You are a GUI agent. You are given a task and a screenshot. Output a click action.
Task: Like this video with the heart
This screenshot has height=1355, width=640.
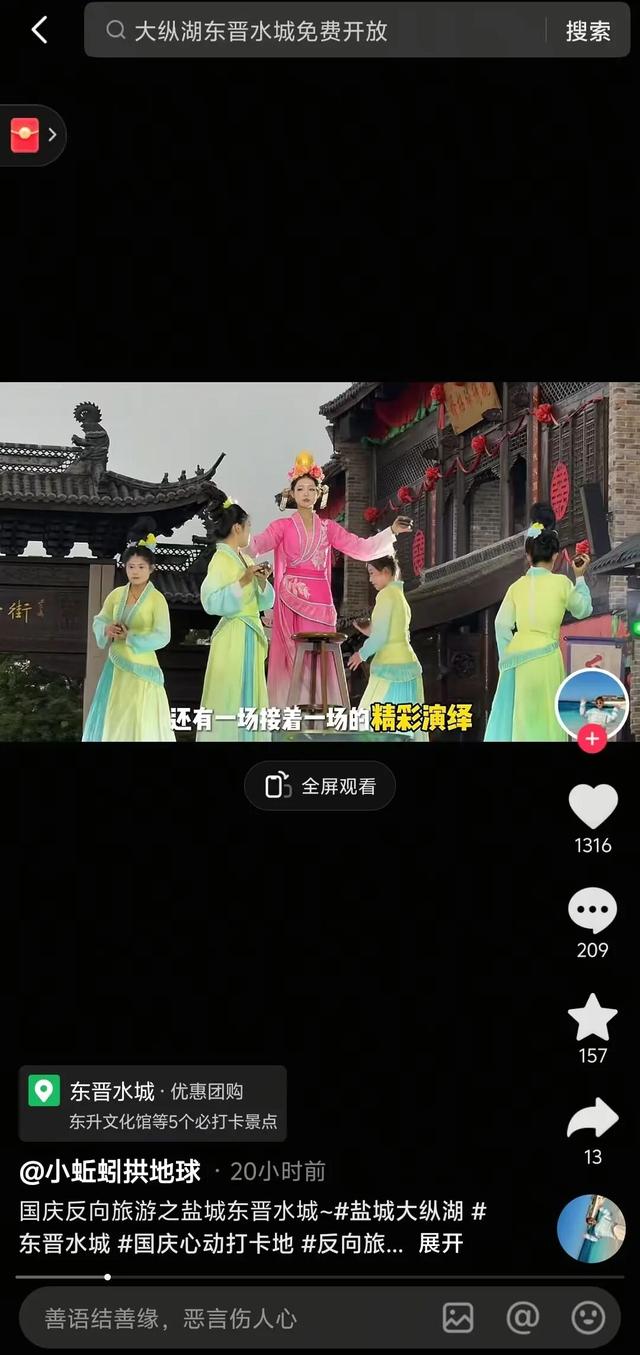click(x=592, y=806)
